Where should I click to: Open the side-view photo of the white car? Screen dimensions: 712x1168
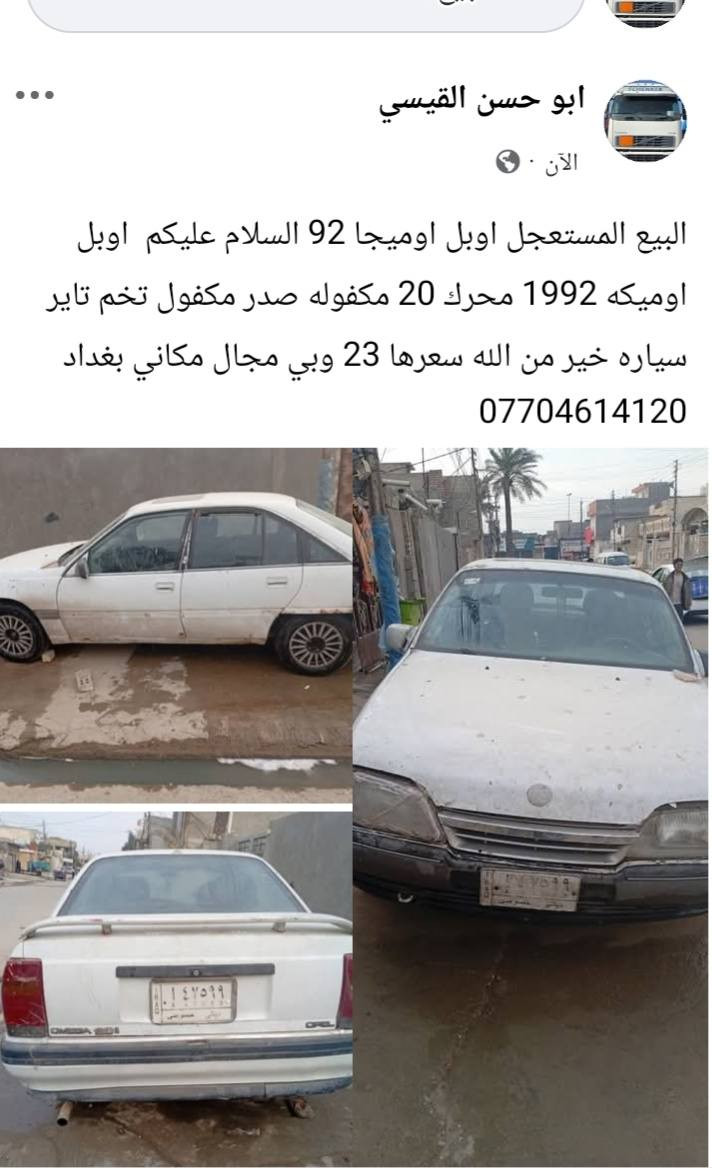coord(176,625)
